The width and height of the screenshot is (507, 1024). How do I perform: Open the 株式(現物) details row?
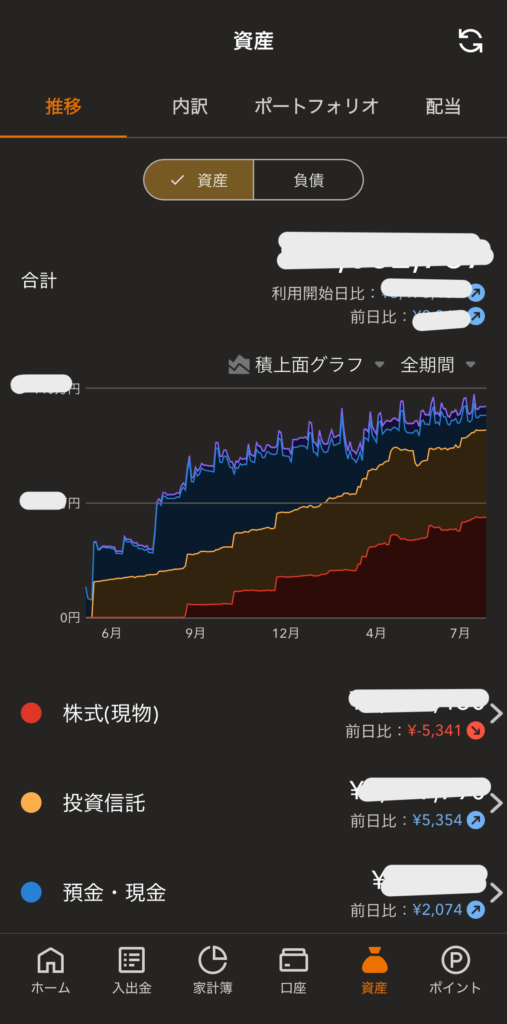pos(254,714)
